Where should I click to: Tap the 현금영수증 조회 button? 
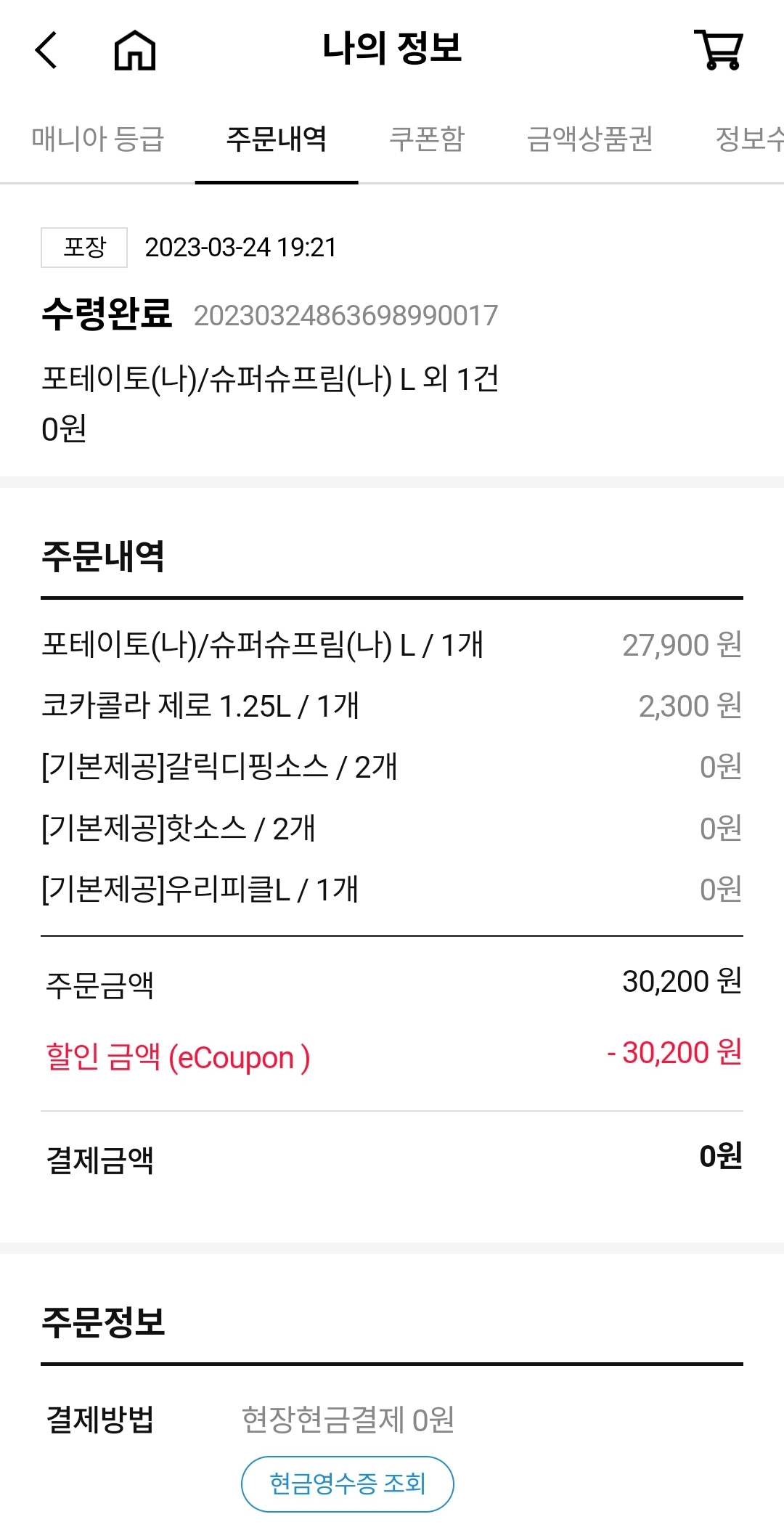point(348,1484)
